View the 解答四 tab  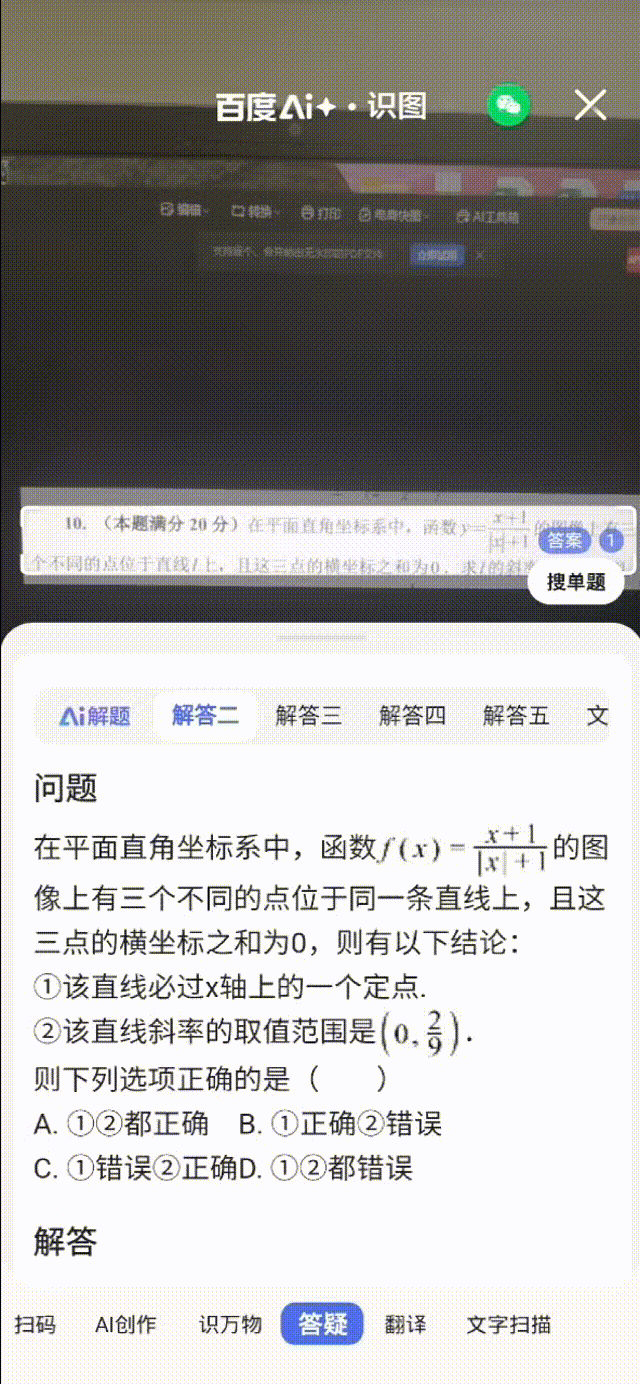click(412, 716)
